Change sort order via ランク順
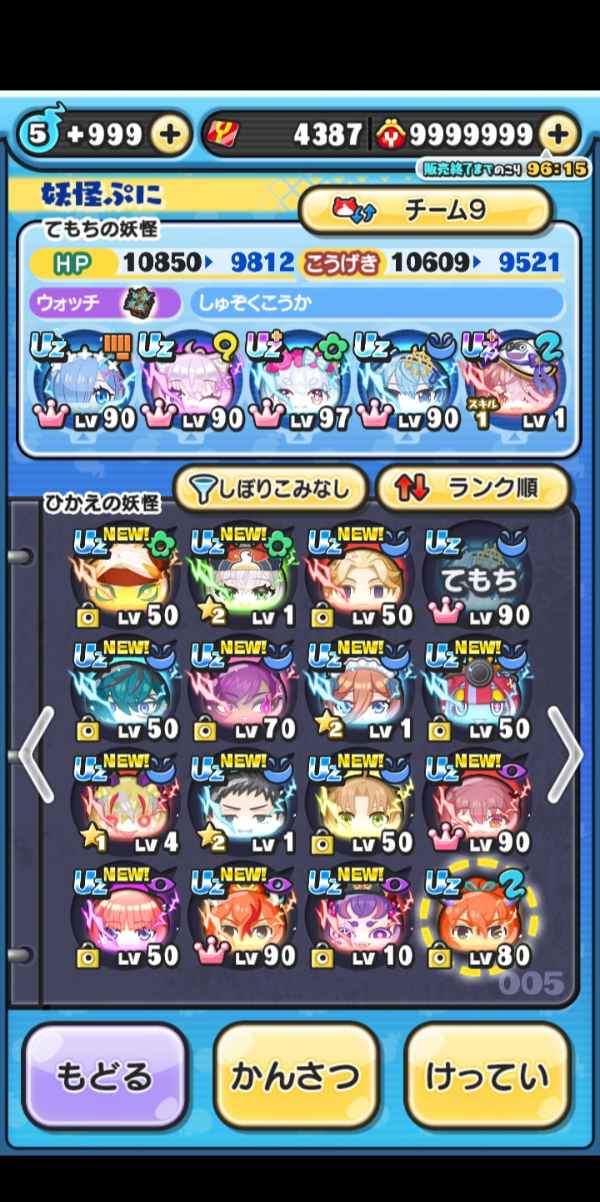Image resolution: width=600 pixels, height=1202 pixels. 472,488
